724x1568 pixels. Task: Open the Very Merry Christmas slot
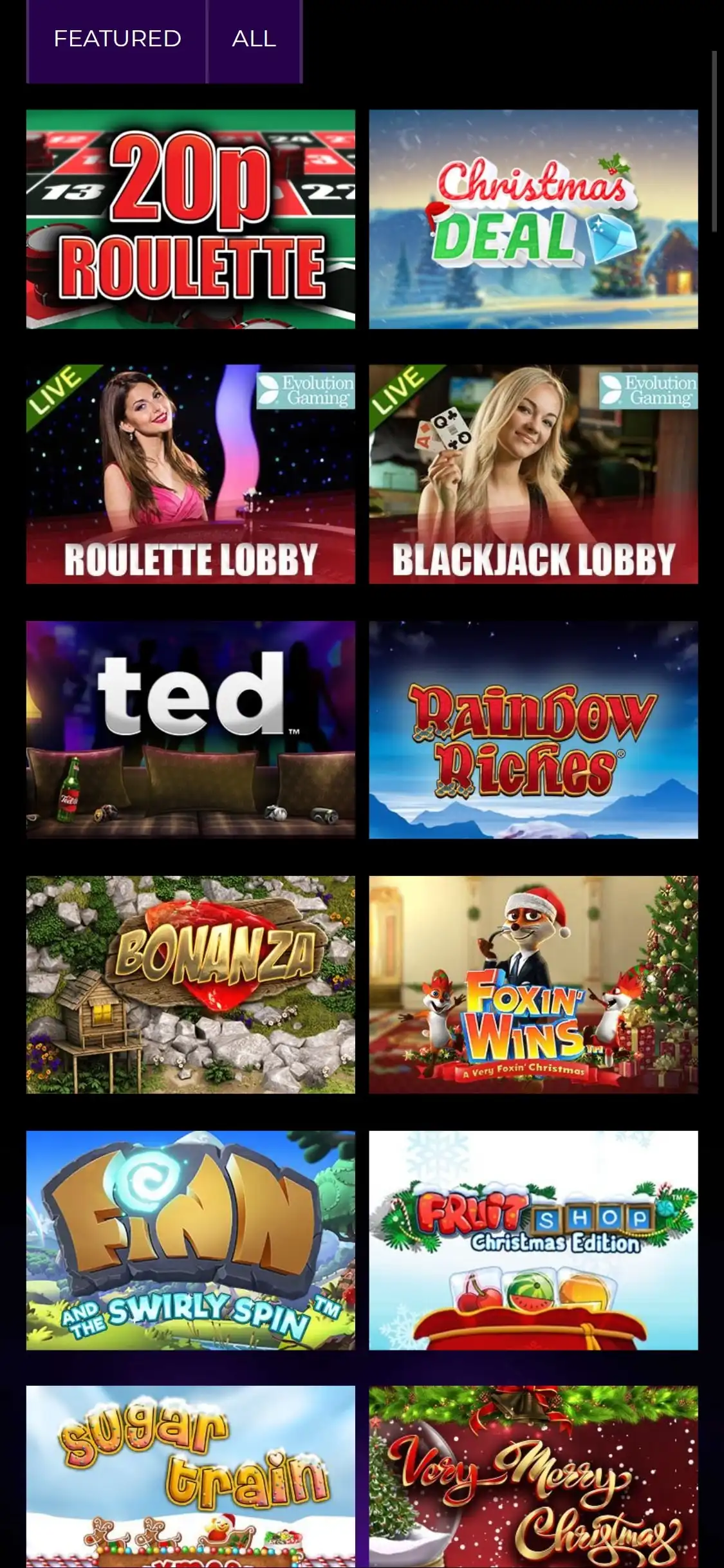(533, 1477)
